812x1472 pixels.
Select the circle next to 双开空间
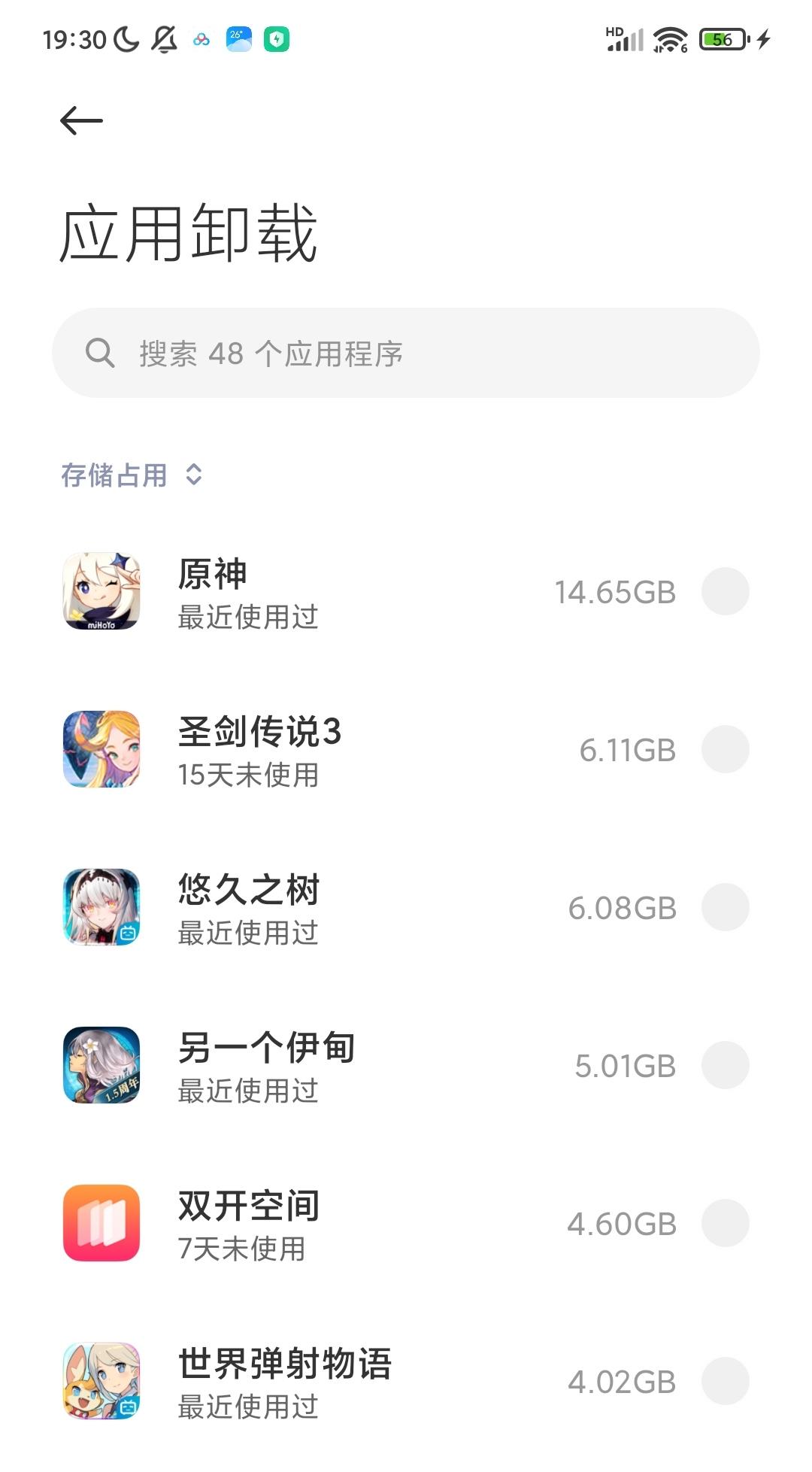[x=726, y=1224]
